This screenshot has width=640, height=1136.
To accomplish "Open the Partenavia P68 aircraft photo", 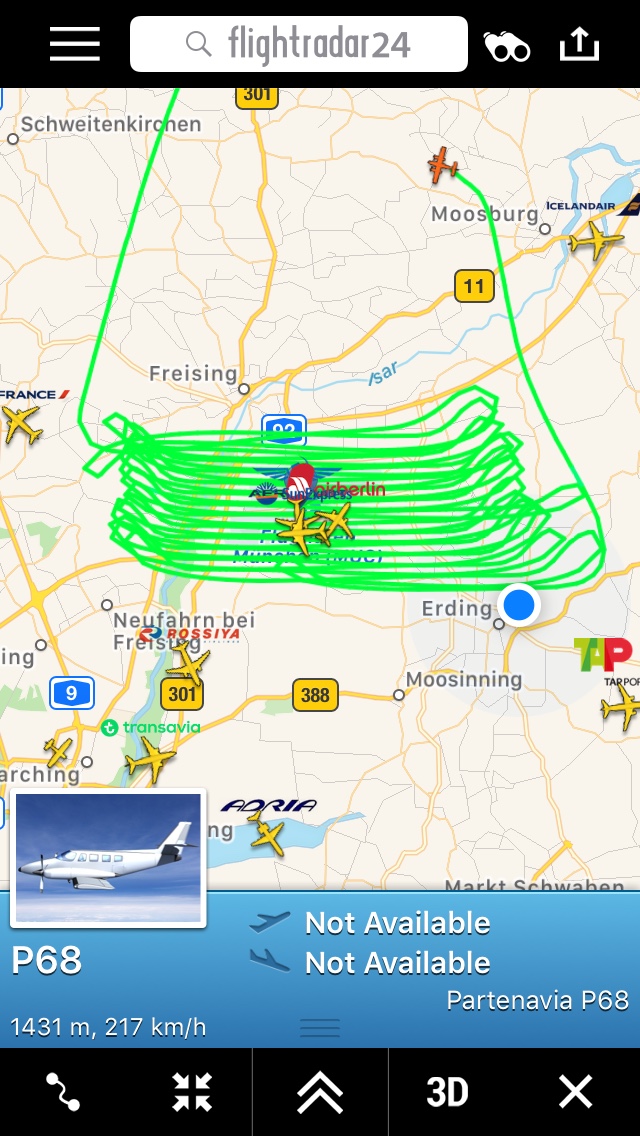I will point(107,858).
